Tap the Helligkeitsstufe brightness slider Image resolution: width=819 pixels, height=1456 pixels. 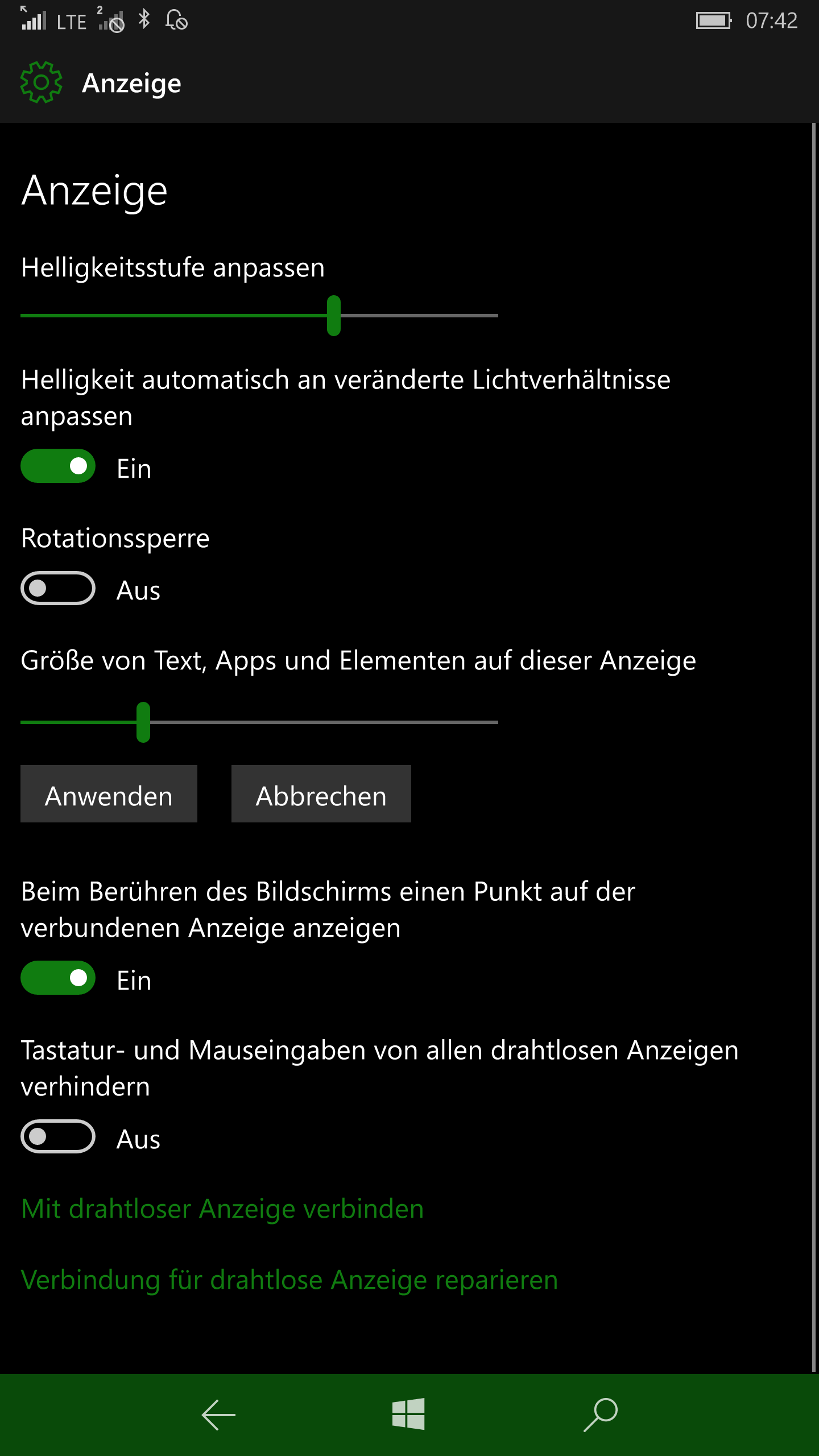[x=259, y=316]
